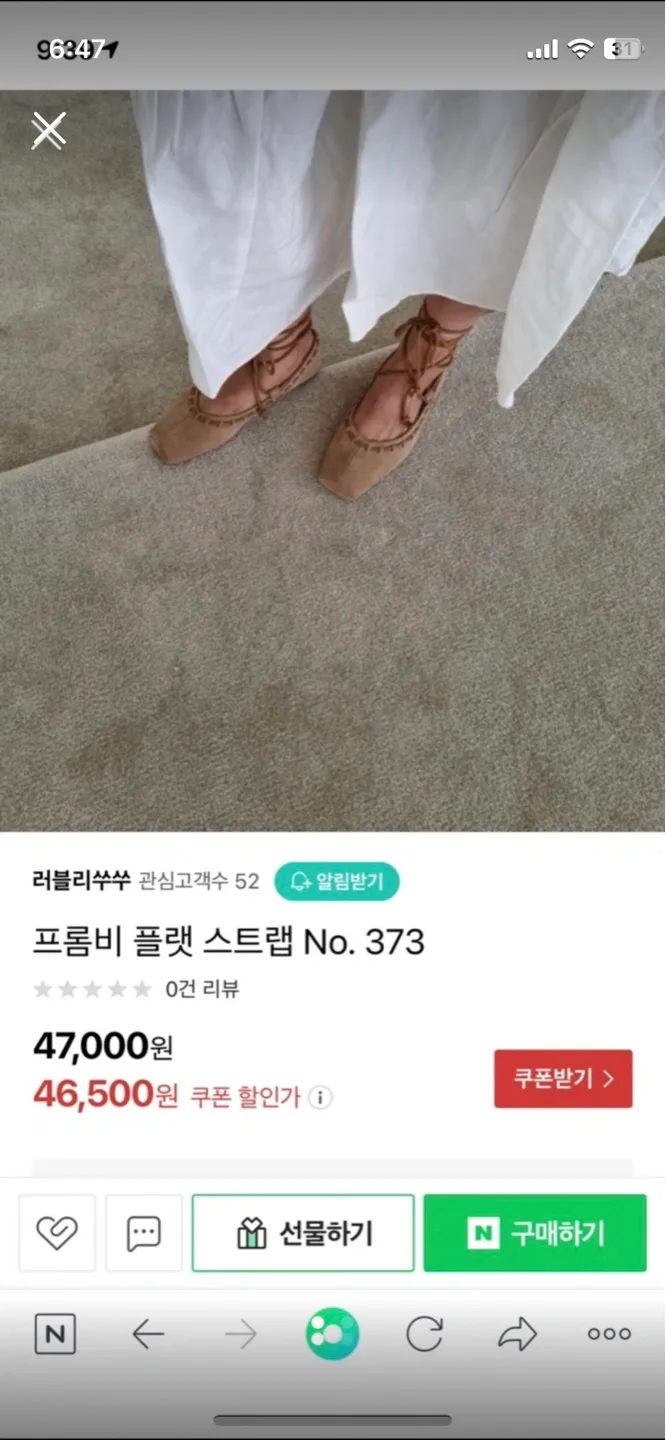Open the green Naver center button
The image size is (666, 1440).
332,1334
